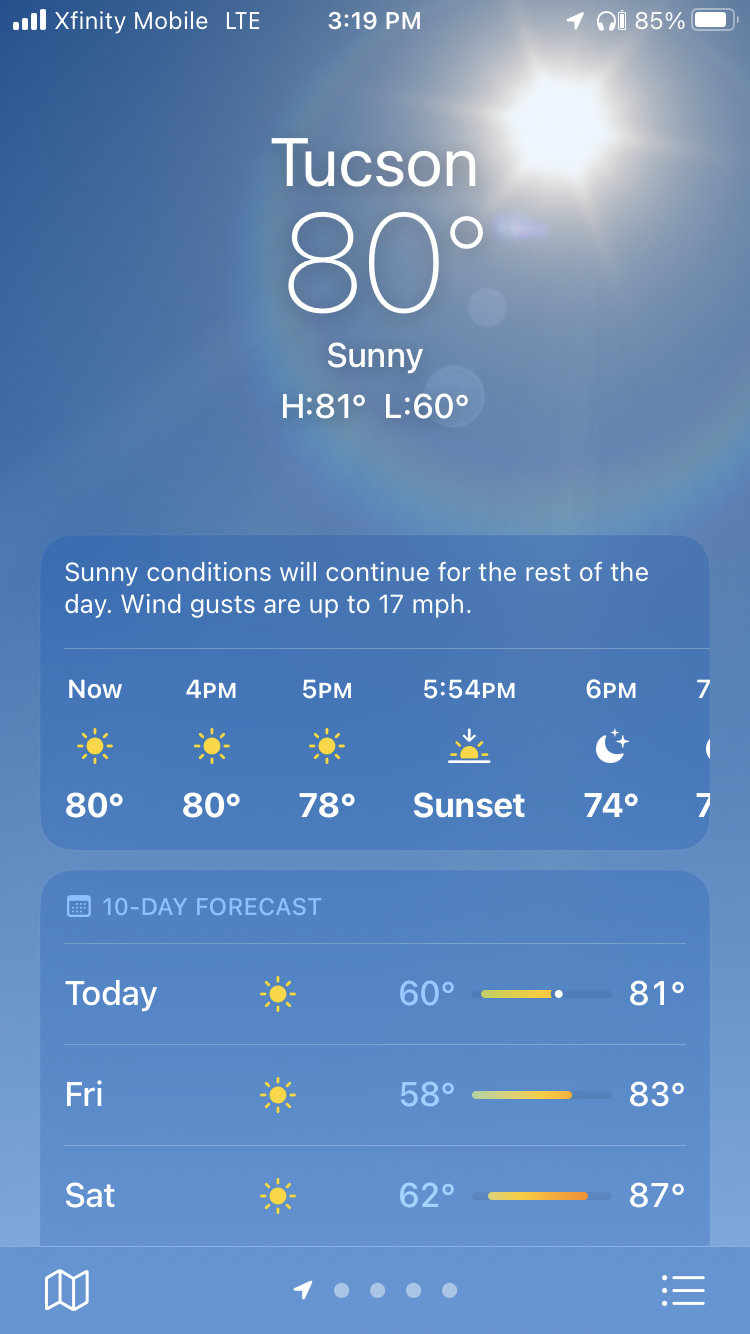Open the weather map
750x1334 pixels.
pyautogui.click(x=67, y=1290)
